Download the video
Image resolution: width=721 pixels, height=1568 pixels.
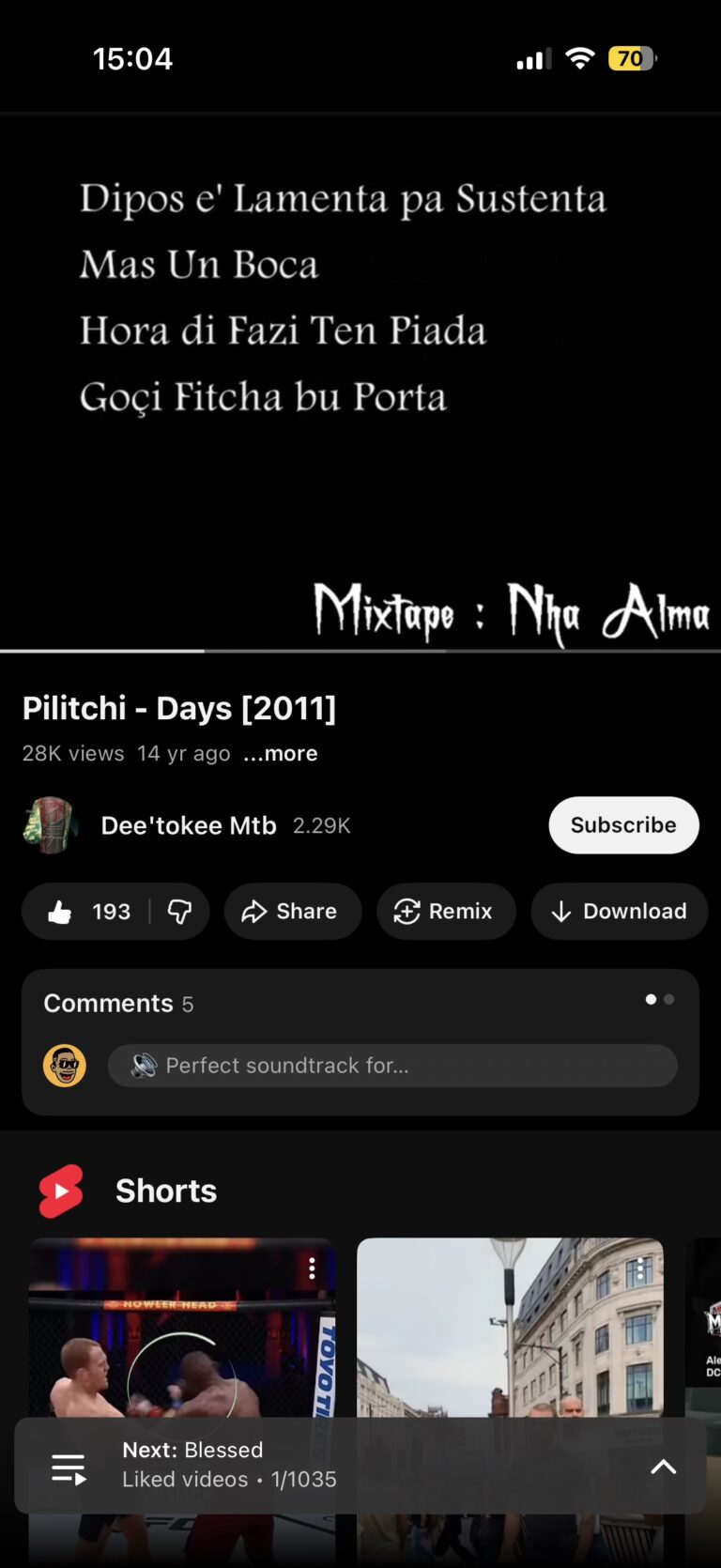(619, 912)
